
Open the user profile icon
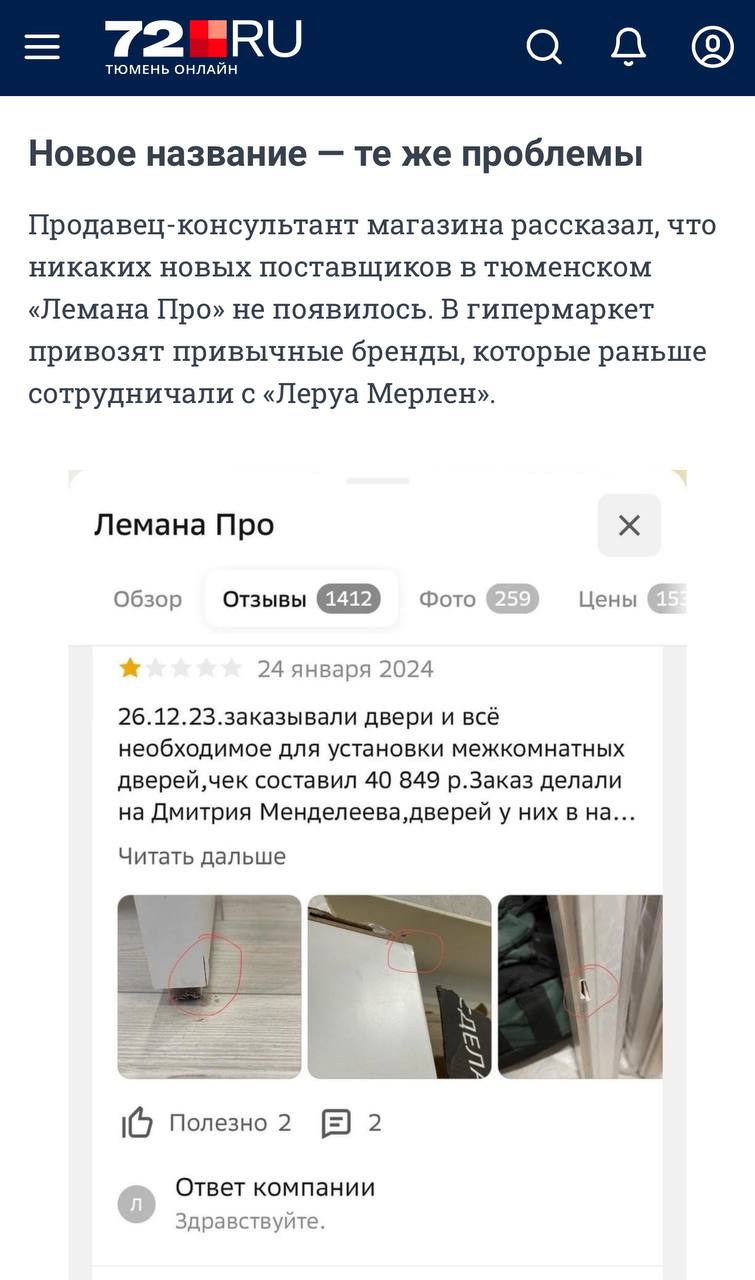[713, 46]
